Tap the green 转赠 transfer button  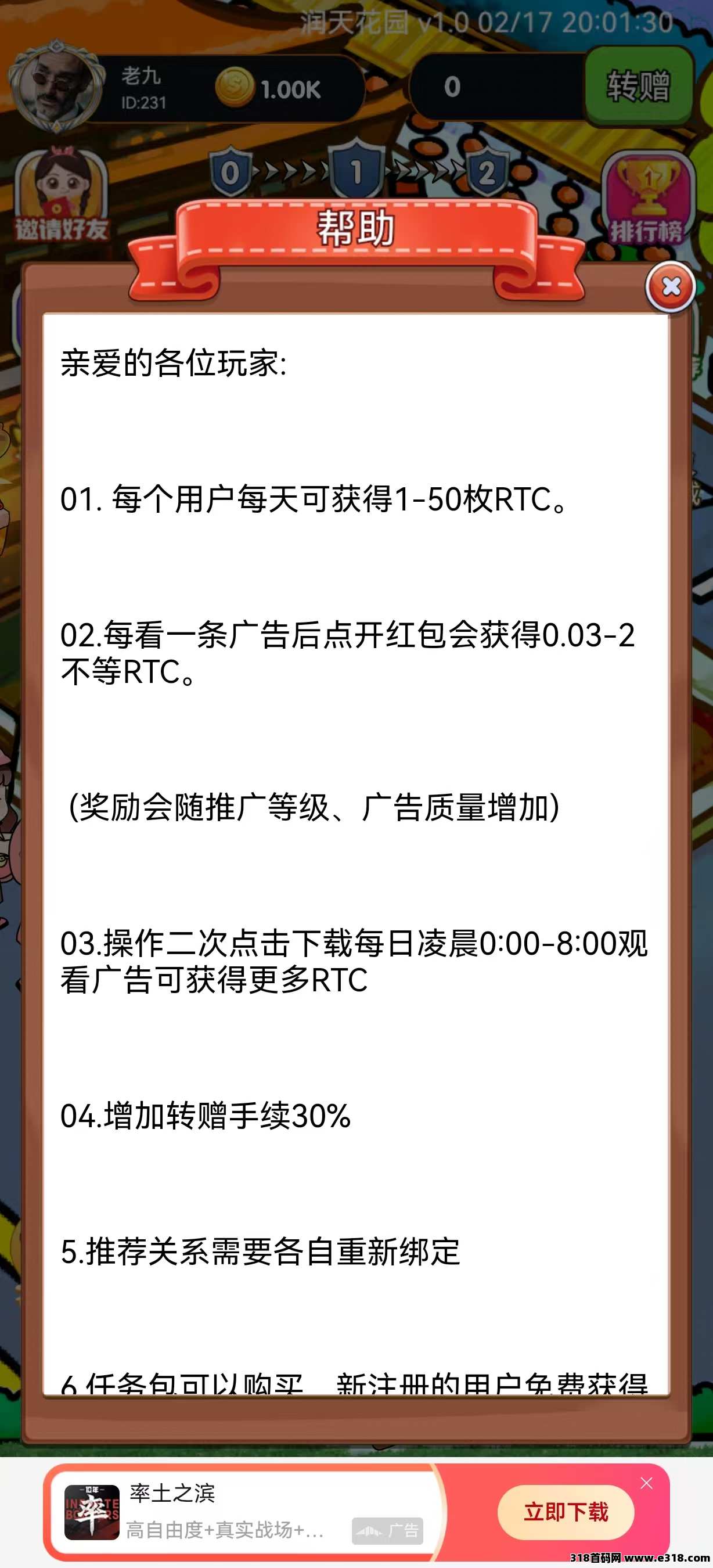(639, 86)
